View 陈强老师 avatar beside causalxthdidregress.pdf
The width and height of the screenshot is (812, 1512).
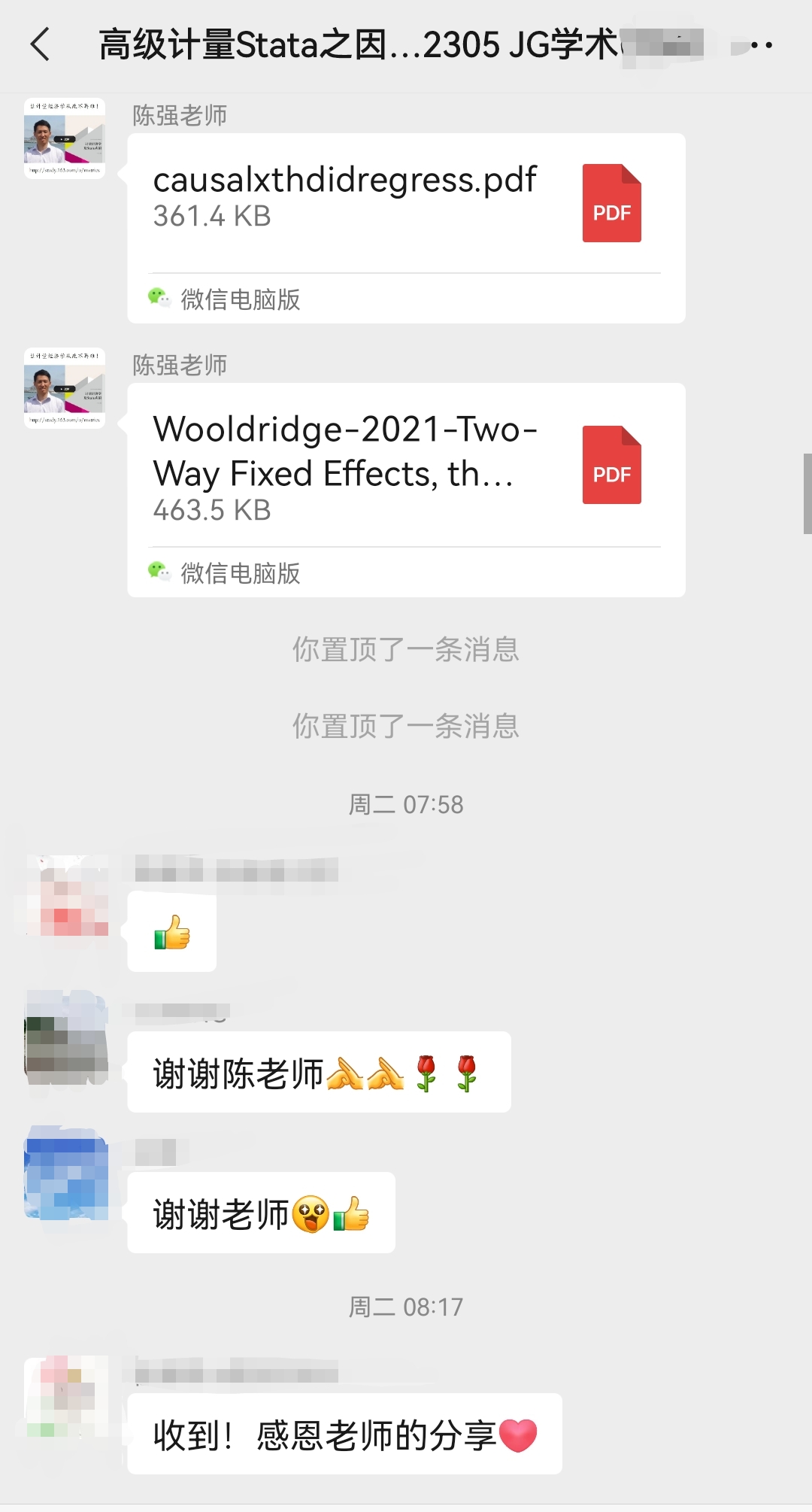click(x=65, y=138)
